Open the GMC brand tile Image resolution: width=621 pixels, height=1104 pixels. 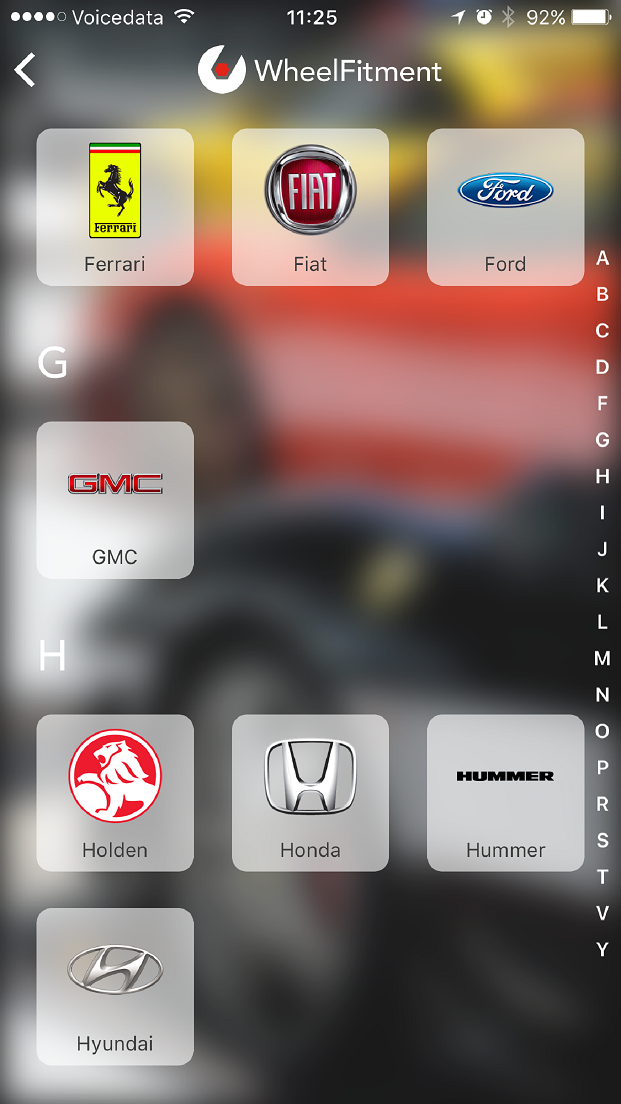(115, 500)
